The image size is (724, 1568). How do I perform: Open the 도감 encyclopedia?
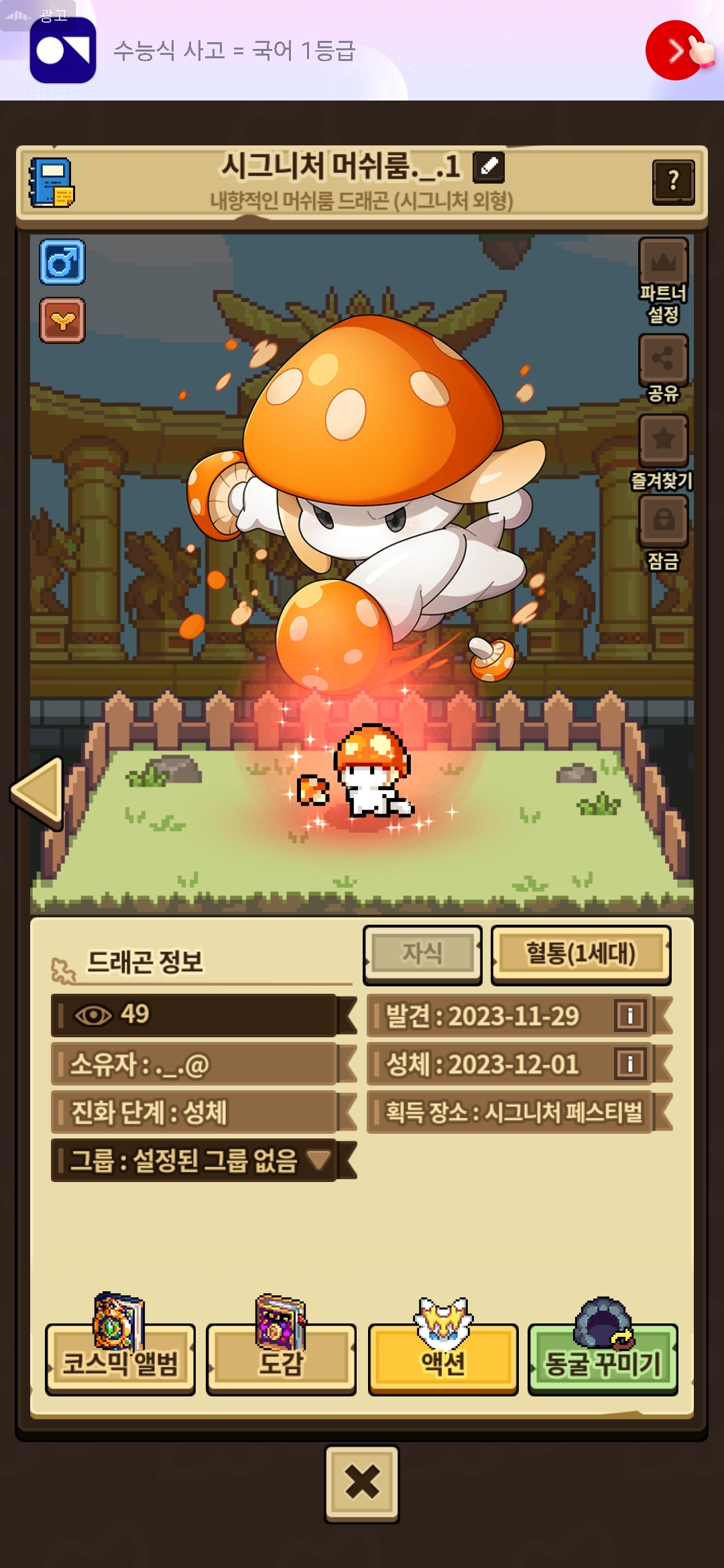point(281,1360)
